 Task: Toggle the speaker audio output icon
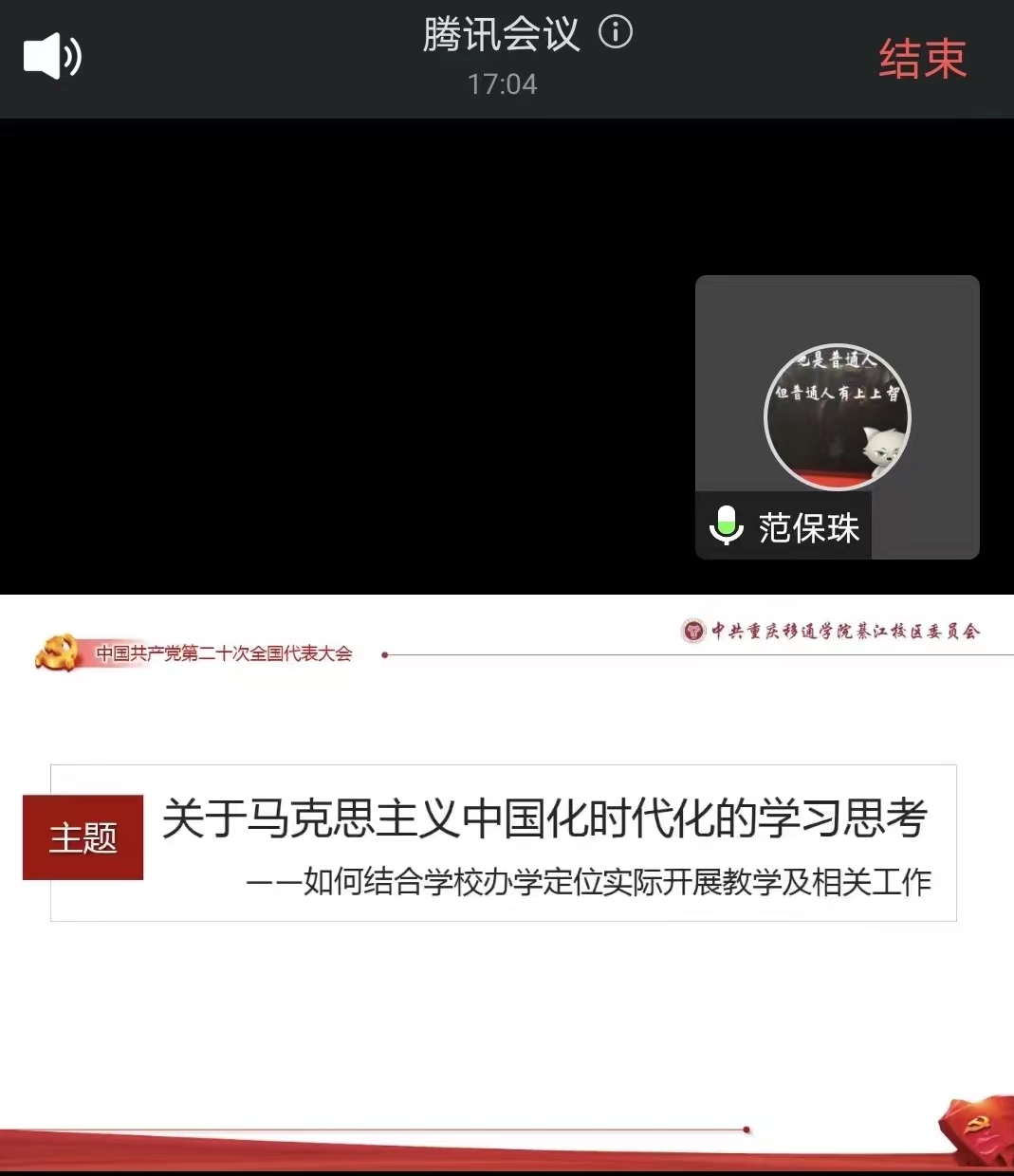coord(52,57)
